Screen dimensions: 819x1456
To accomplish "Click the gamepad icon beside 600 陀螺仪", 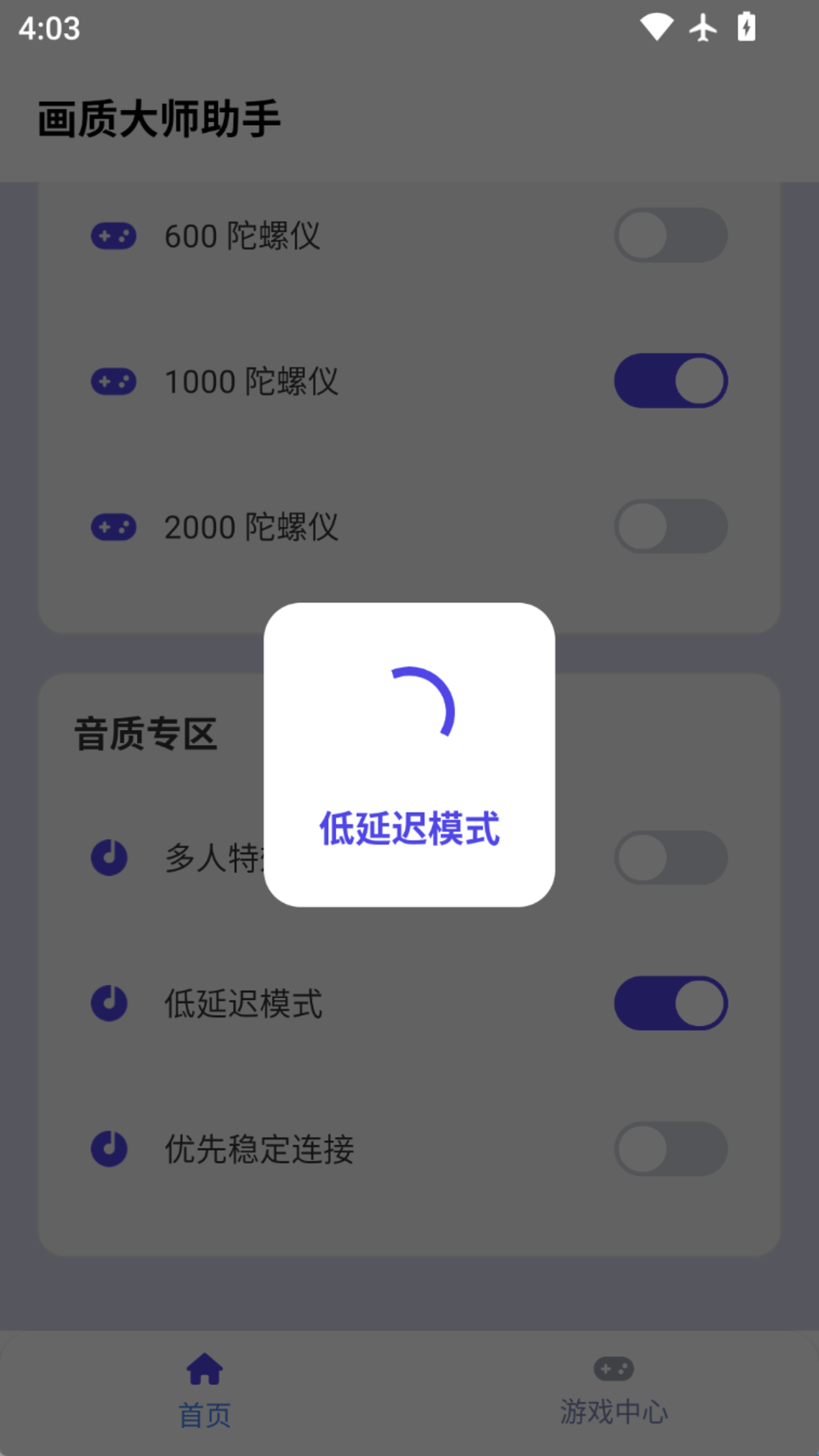I will 112,235.
